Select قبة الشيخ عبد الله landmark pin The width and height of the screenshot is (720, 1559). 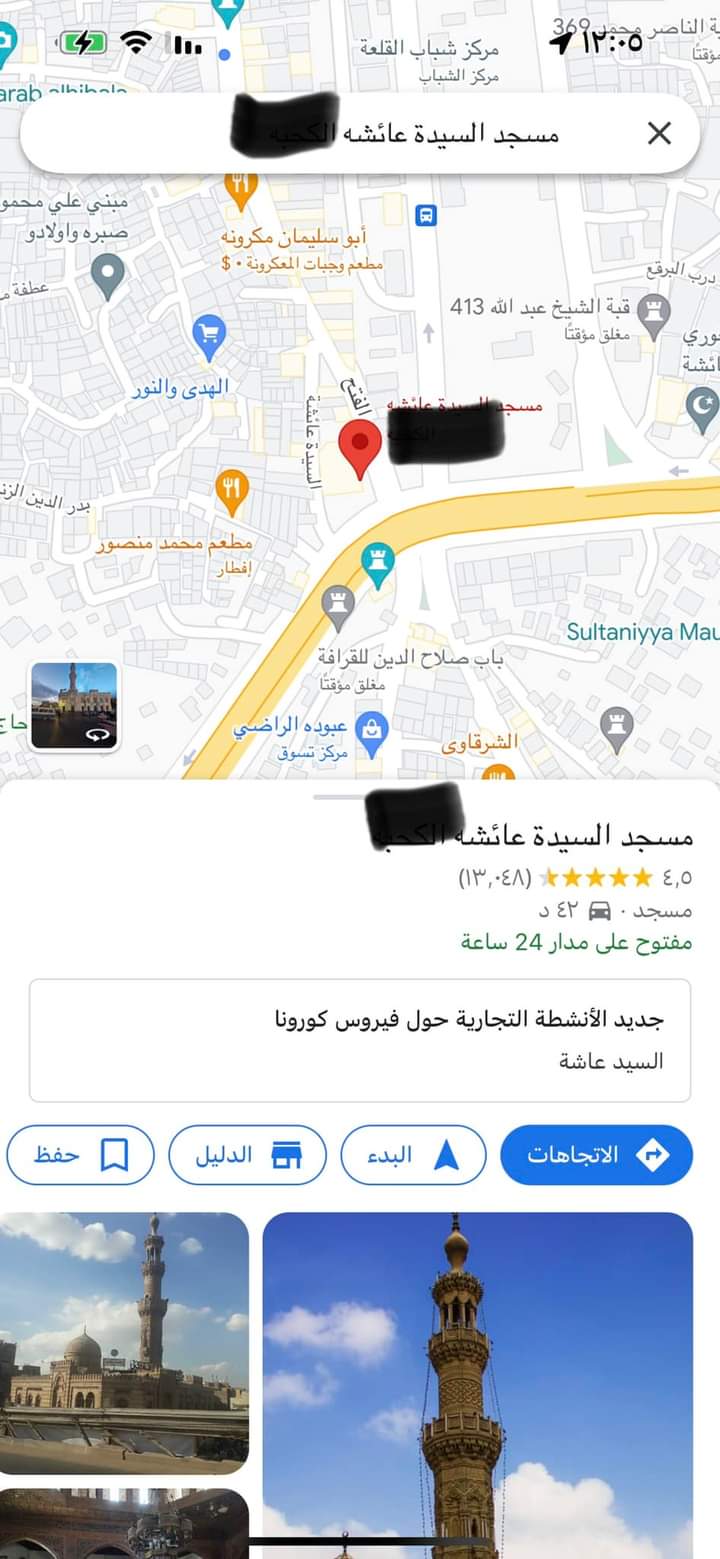[x=654, y=312]
